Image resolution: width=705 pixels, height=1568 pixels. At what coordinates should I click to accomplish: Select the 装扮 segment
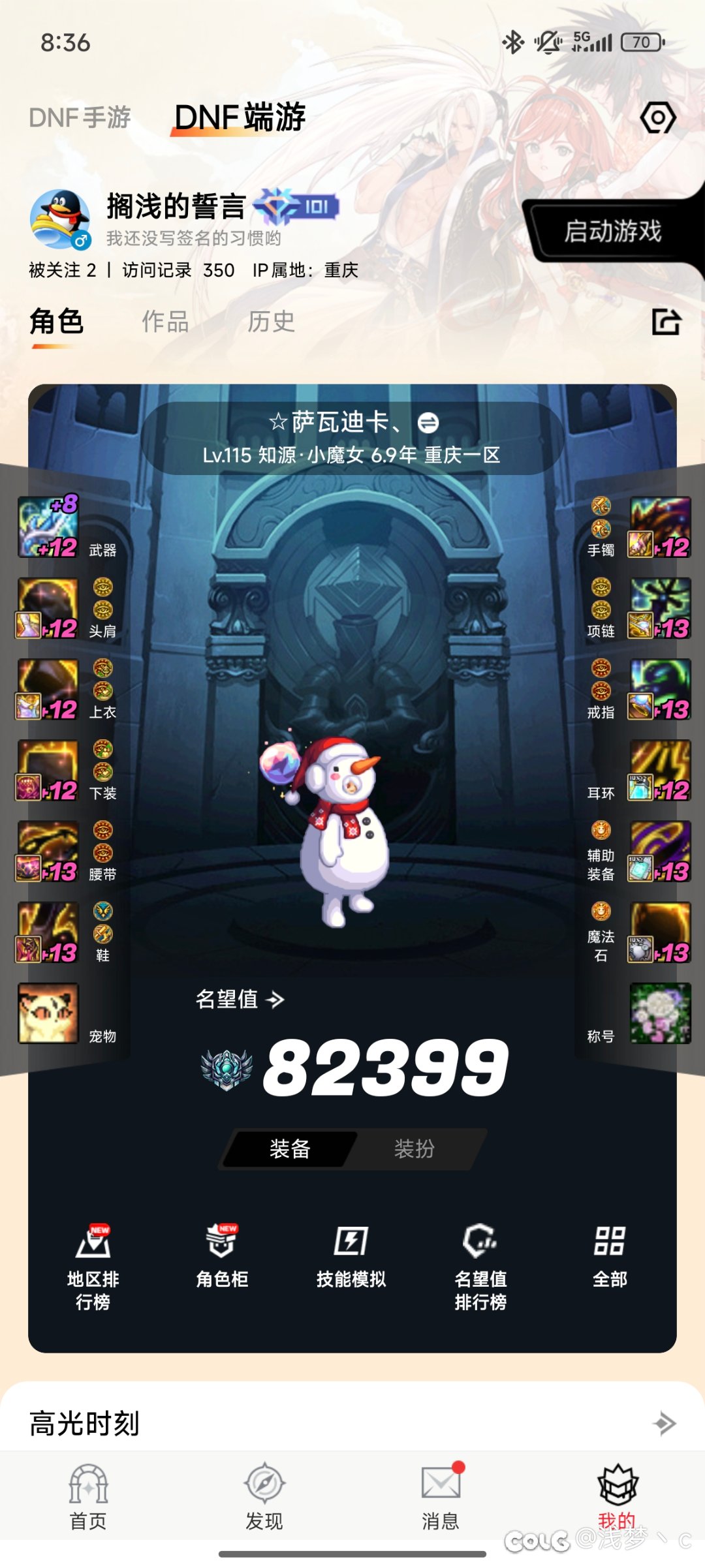click(414, 1148)
